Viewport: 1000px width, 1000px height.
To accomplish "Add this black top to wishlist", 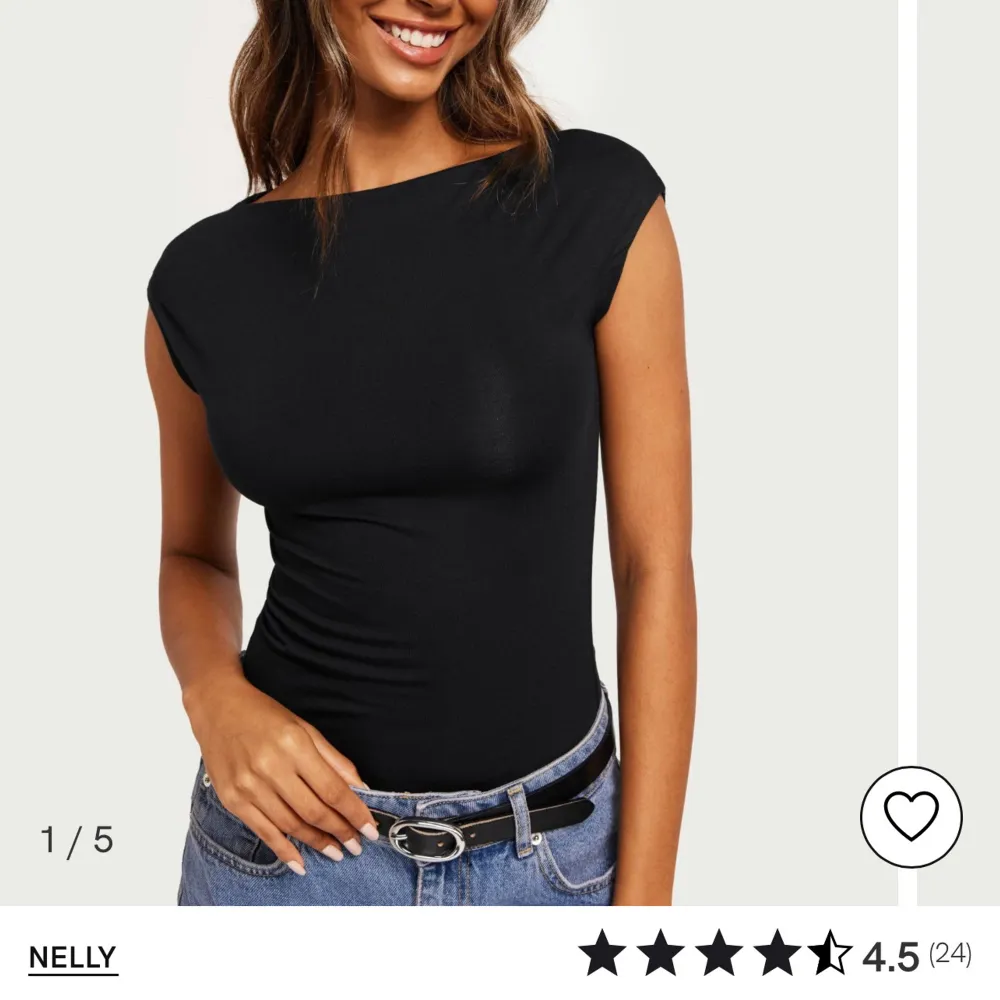I will pos(910,817).
